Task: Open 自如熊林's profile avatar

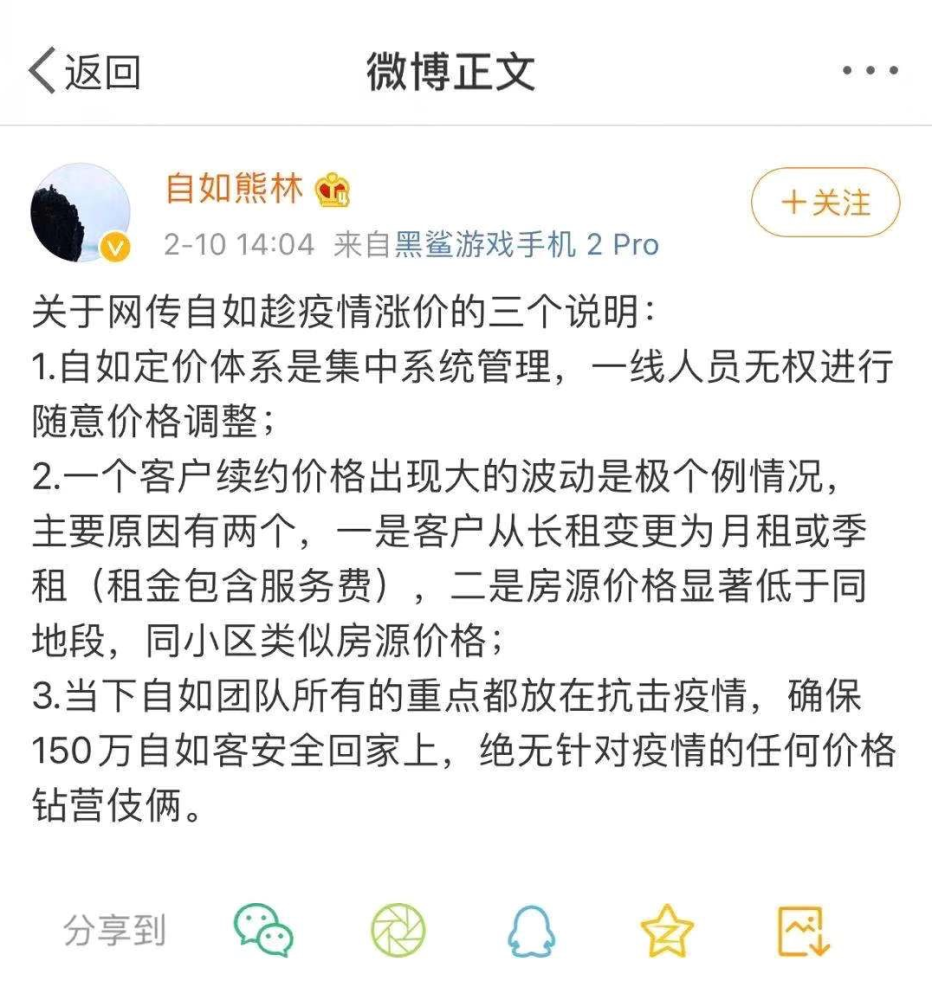Action: pos(81,213)
